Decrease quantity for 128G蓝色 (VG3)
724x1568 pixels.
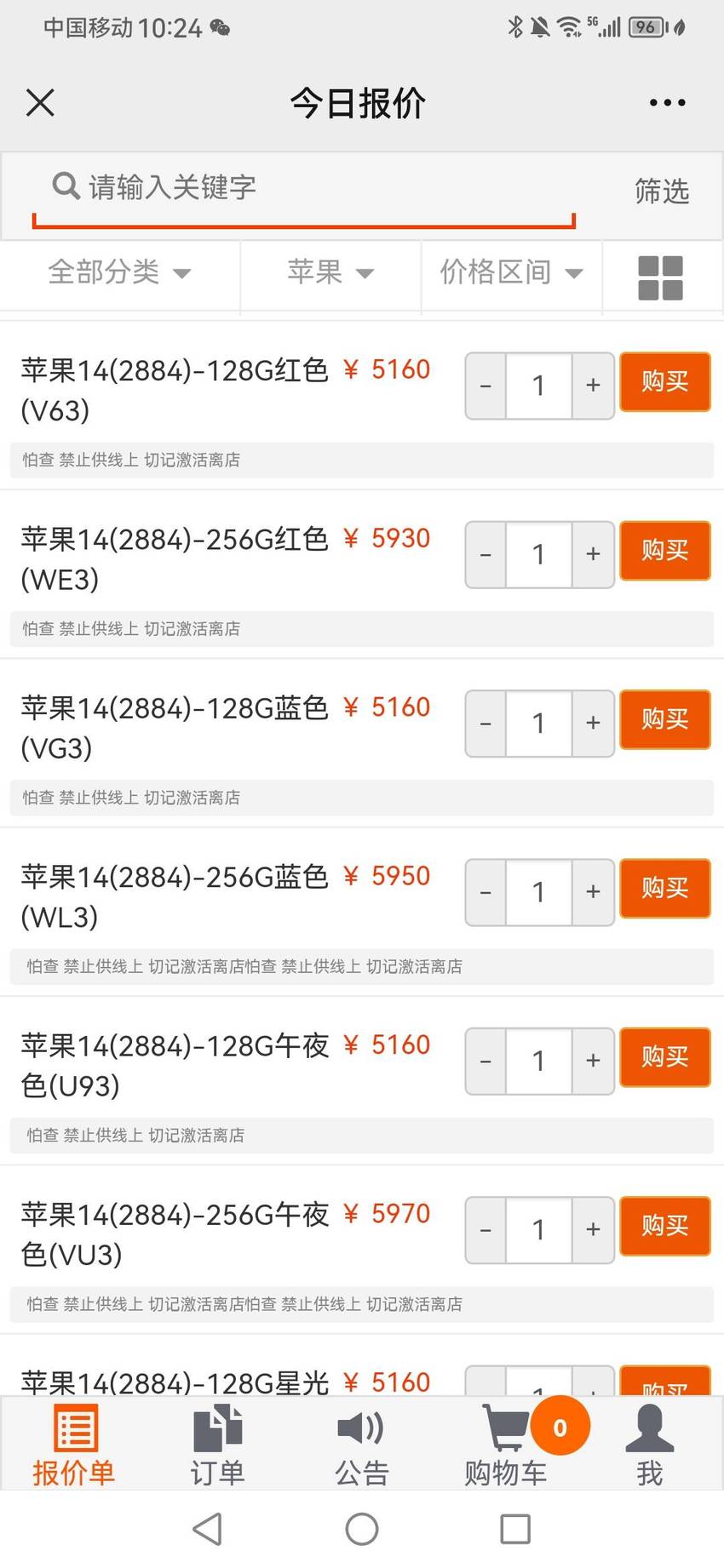[486, 724]
